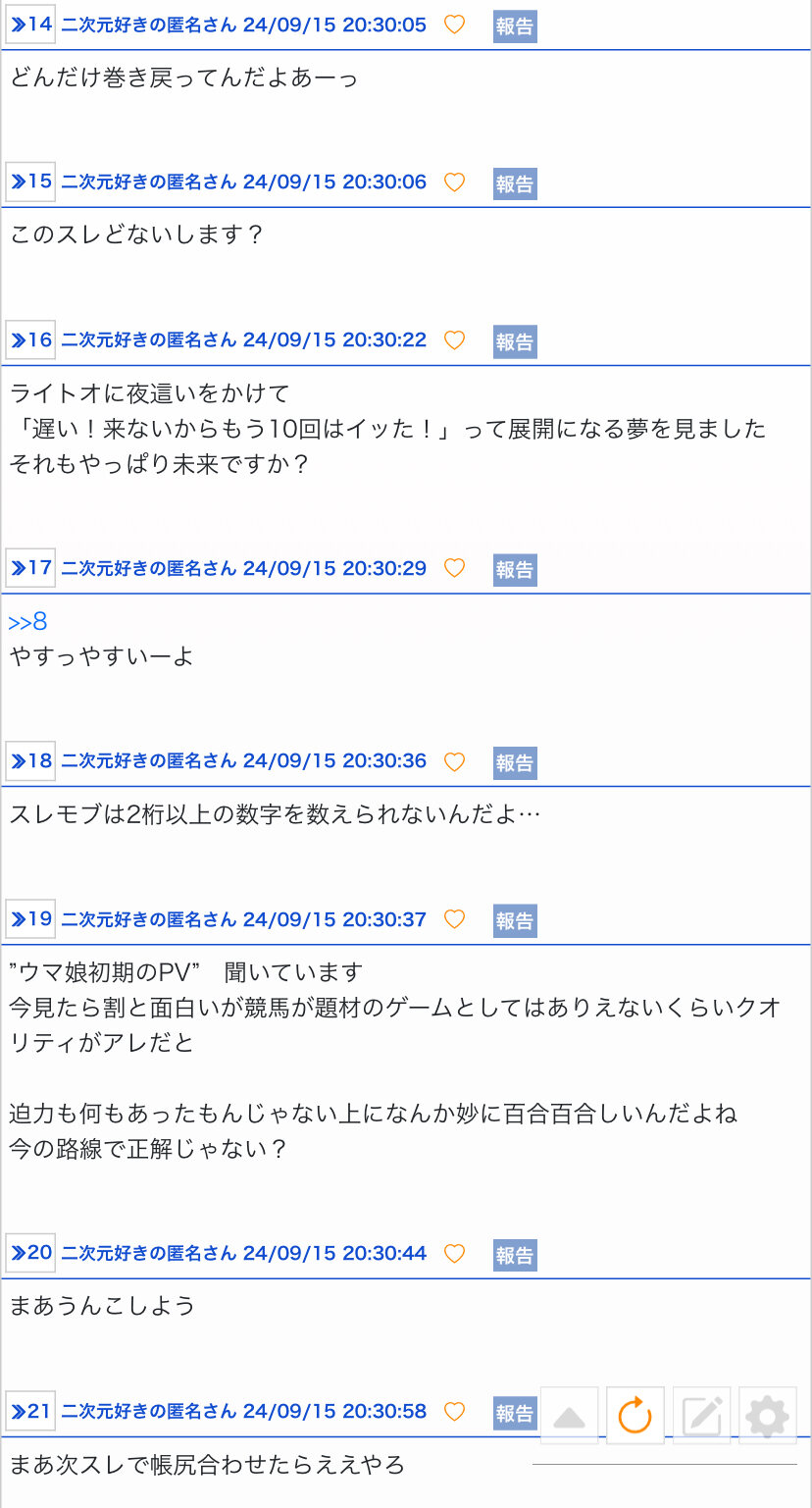Screen dimensions: 812x1508
Task: Report post number 15 via 報告
Action: tap(515, 183)
